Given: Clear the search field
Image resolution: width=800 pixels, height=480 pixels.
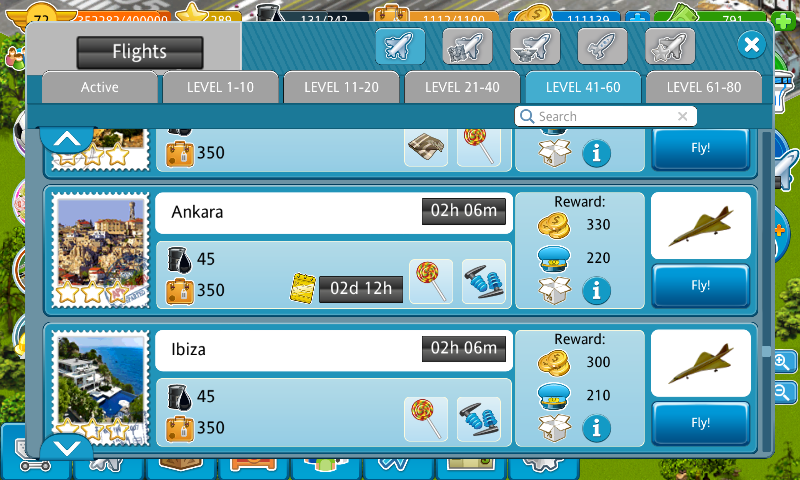Looking at the screenshot, I should click(683, 117).
